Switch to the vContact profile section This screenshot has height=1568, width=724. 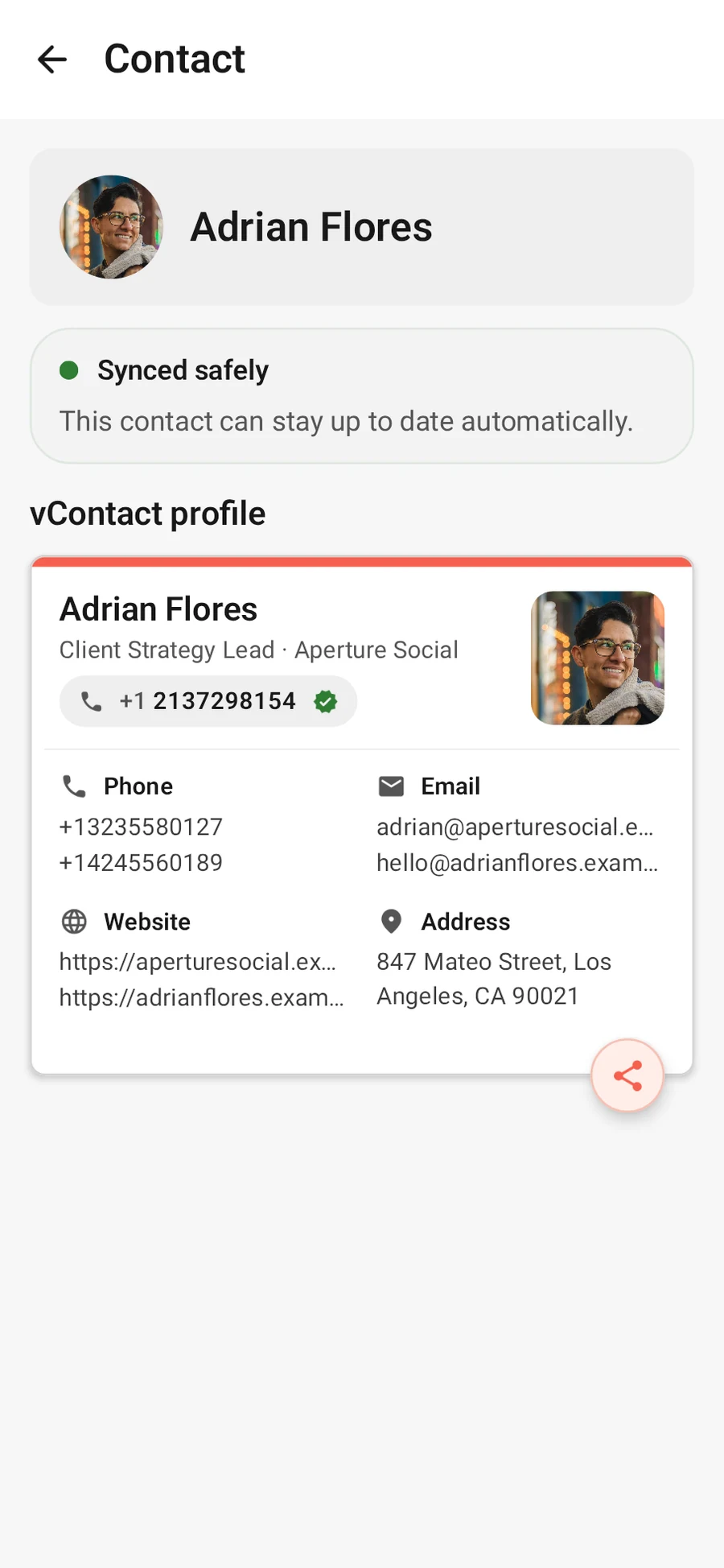point(148,514)
